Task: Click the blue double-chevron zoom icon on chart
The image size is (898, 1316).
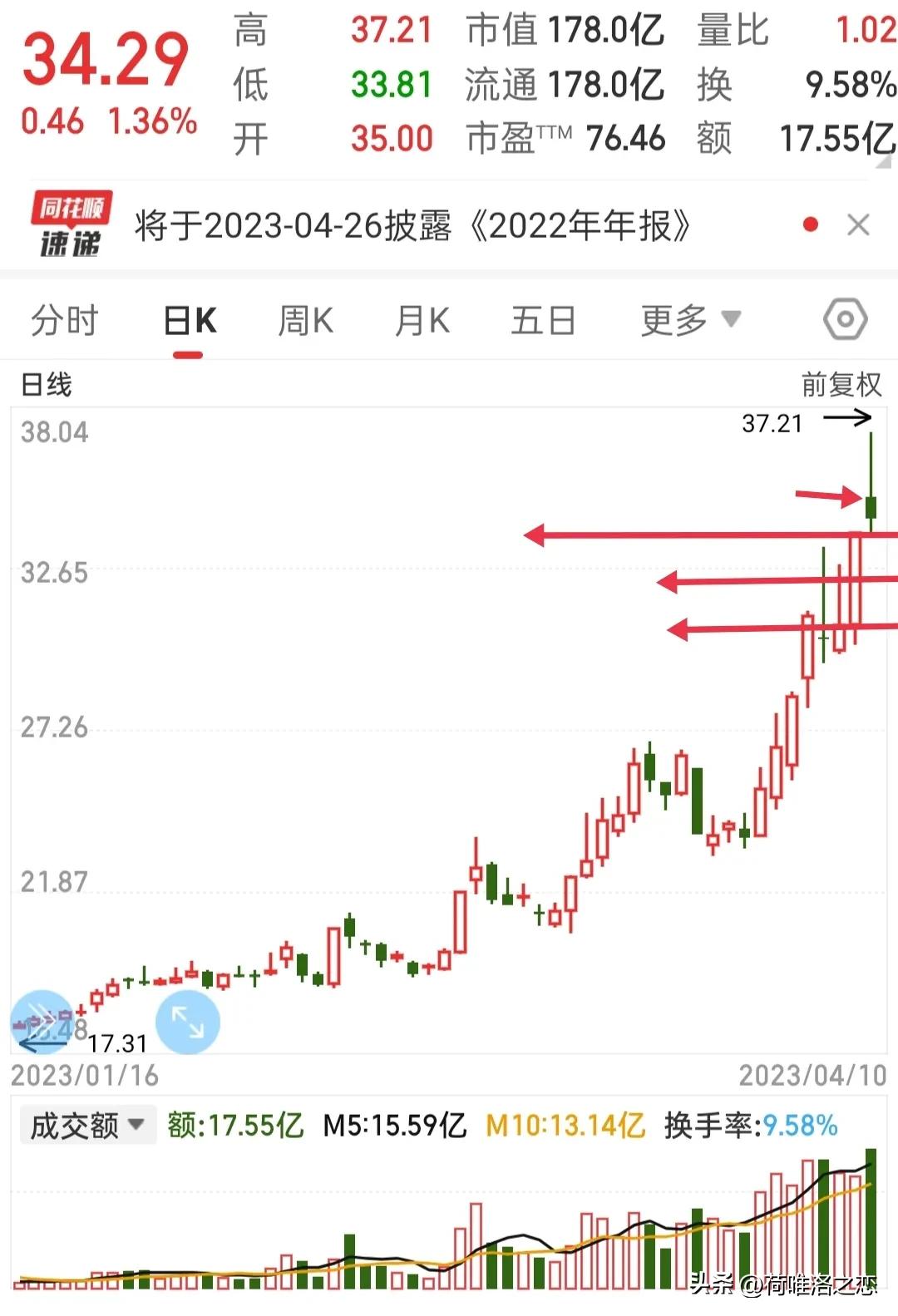Action: (x=40, y=1021)
